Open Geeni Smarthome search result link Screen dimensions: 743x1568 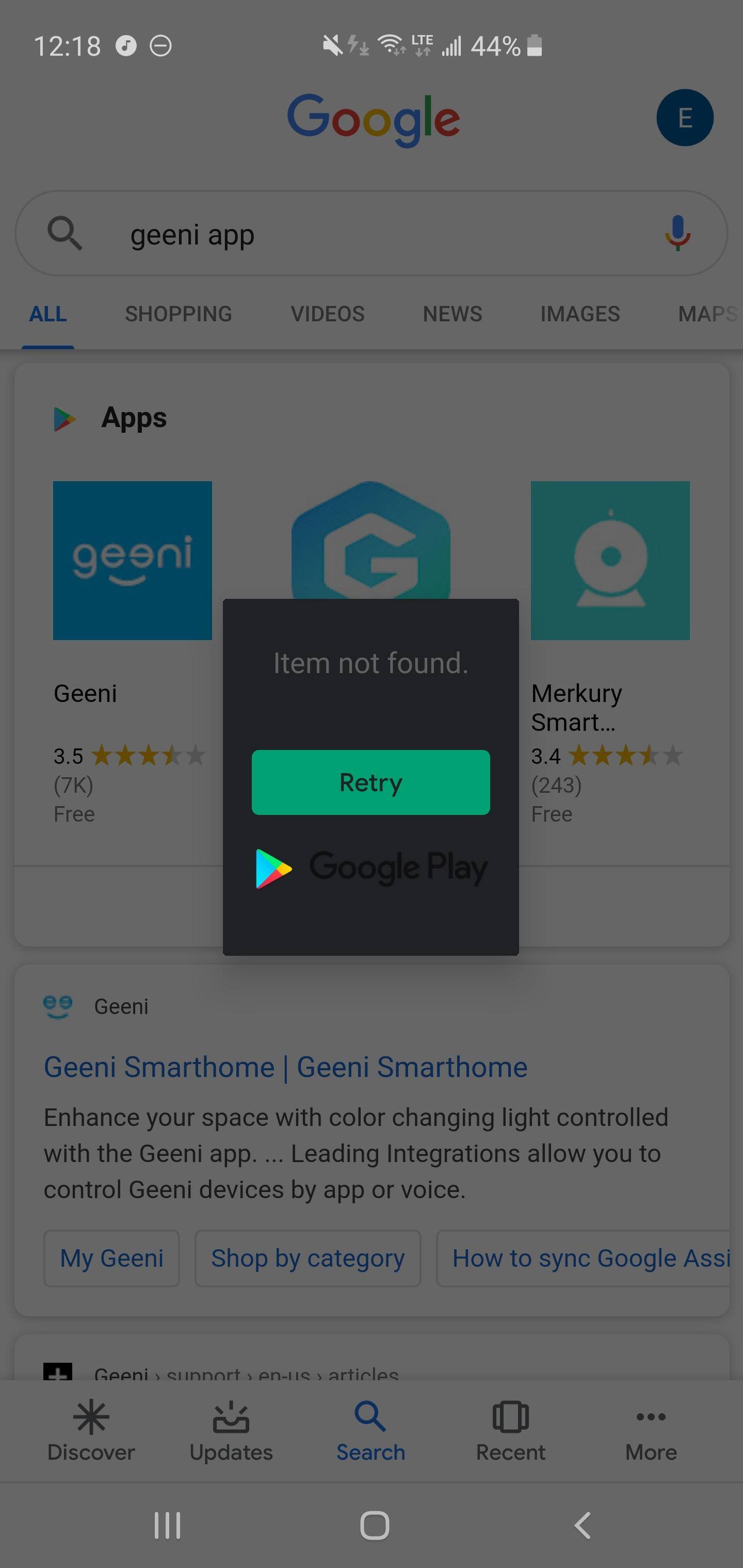285,1068
